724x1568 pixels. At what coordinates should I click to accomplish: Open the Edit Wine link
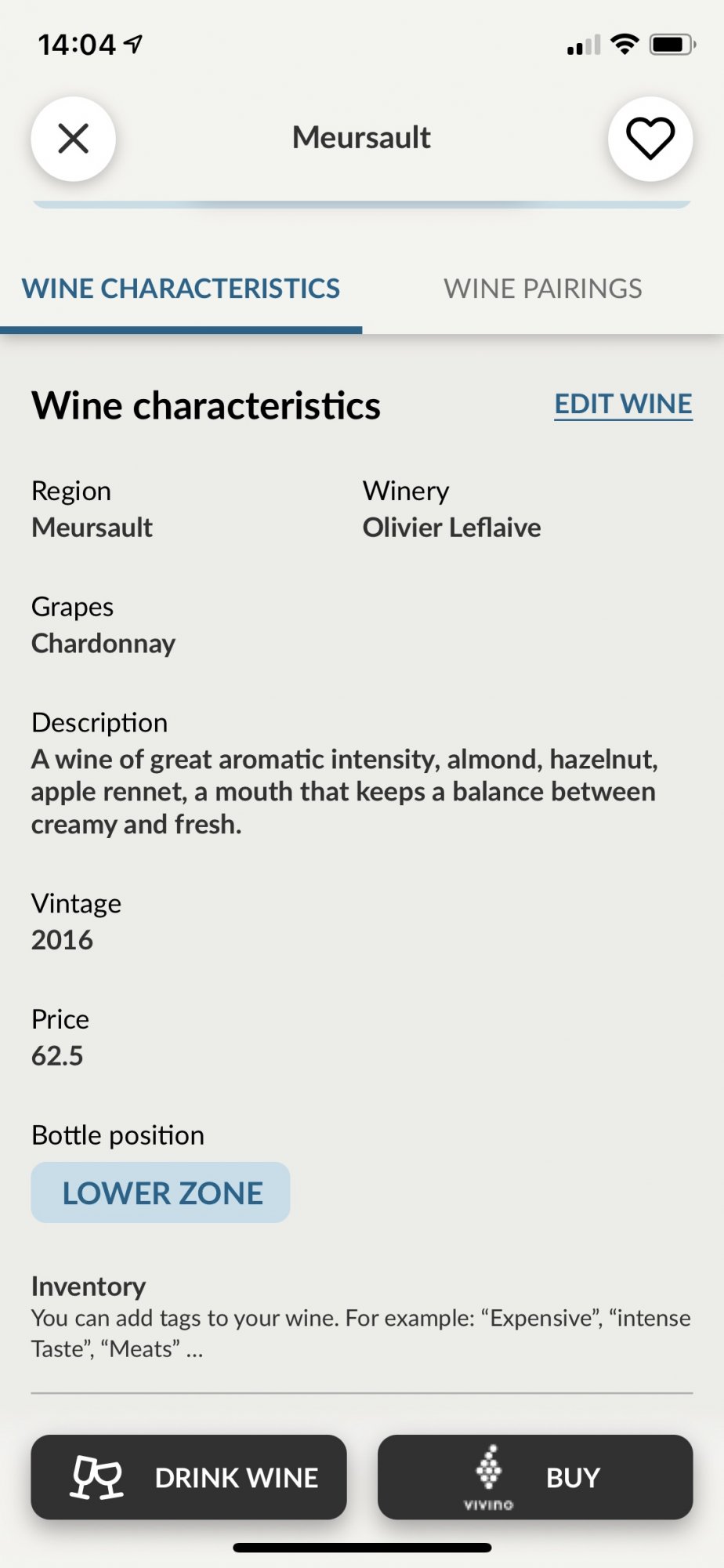tap(623, 405)
